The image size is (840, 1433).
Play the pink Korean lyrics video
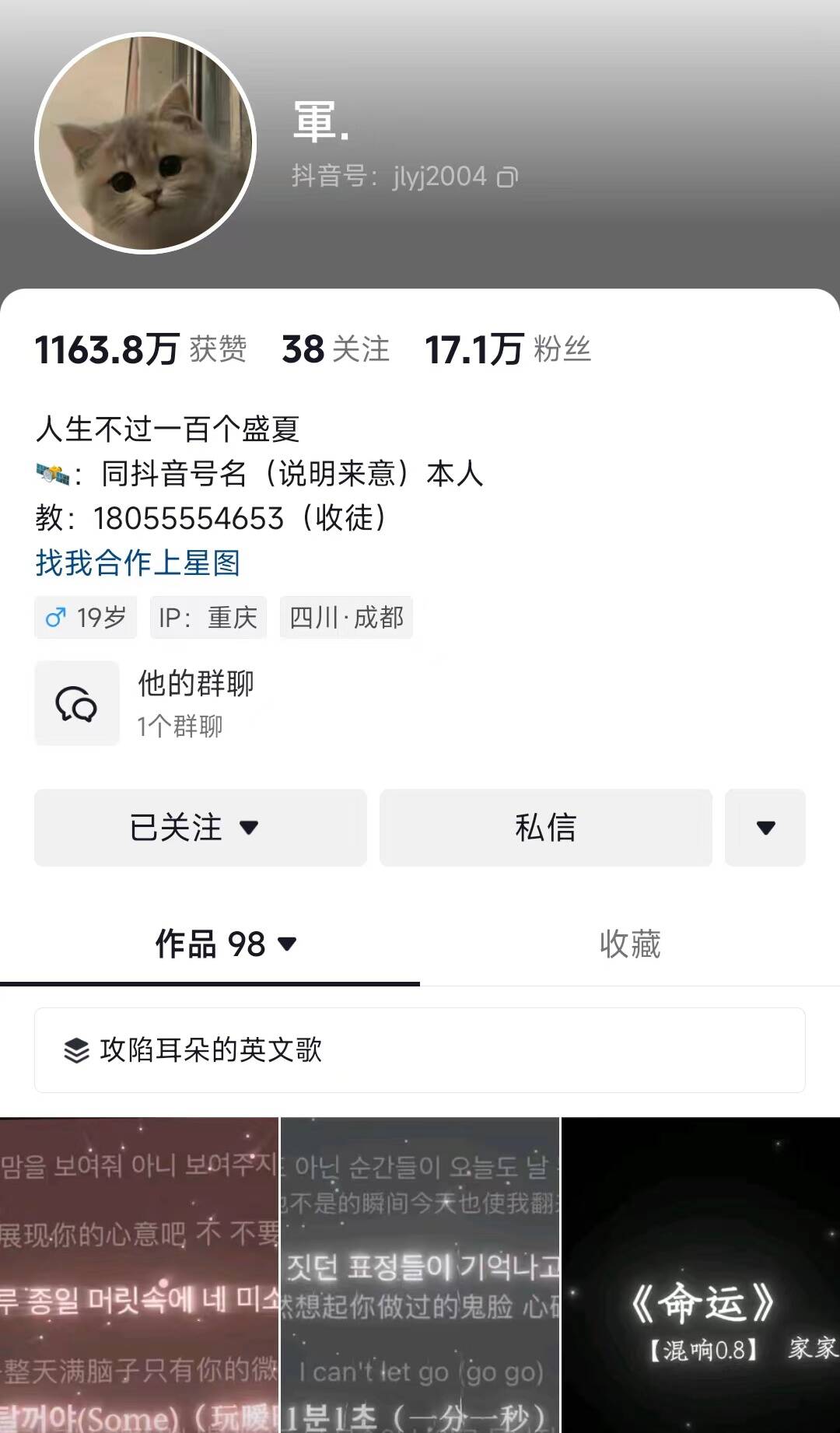point(139,1276)
